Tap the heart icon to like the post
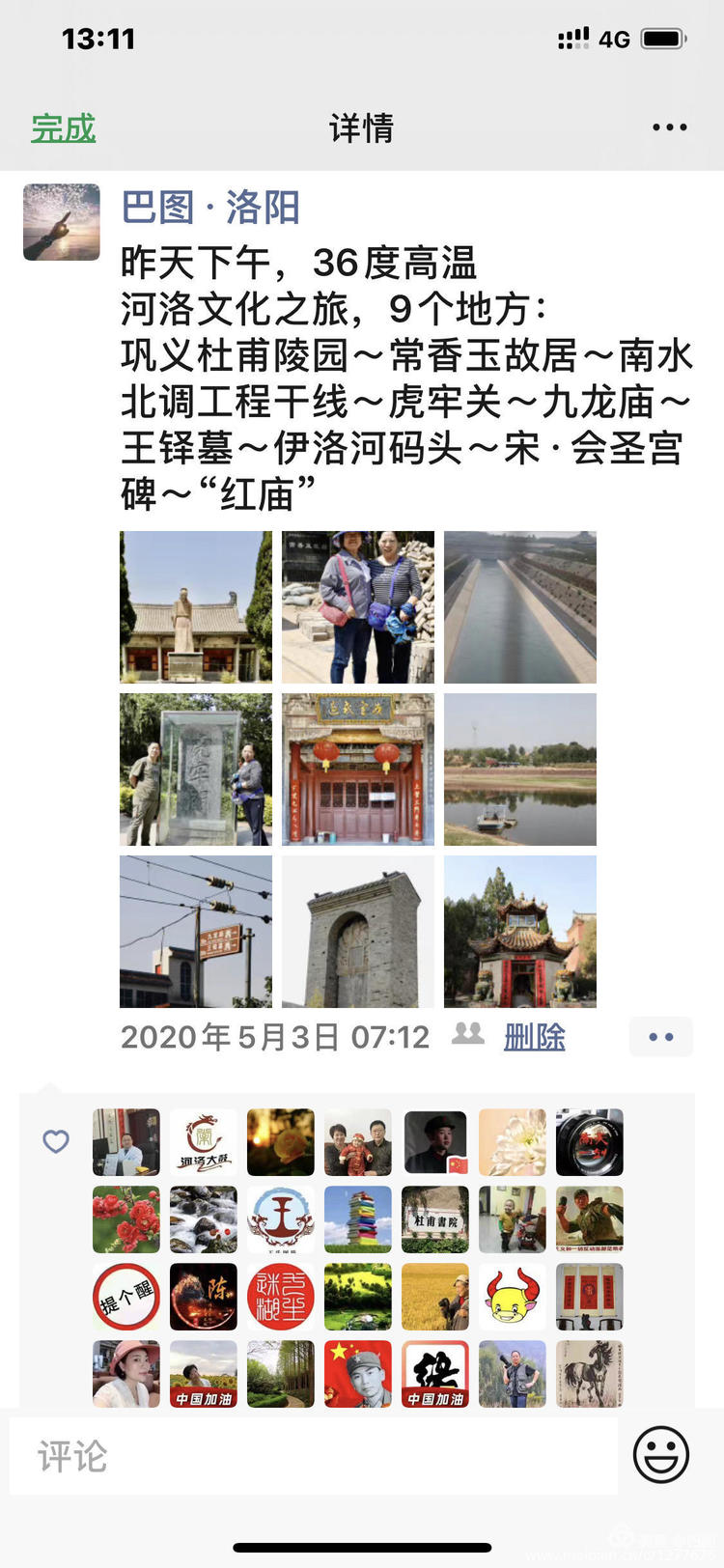This screenshot has height=1568, width=724. pyautogui.click(x=55, y=1141)
